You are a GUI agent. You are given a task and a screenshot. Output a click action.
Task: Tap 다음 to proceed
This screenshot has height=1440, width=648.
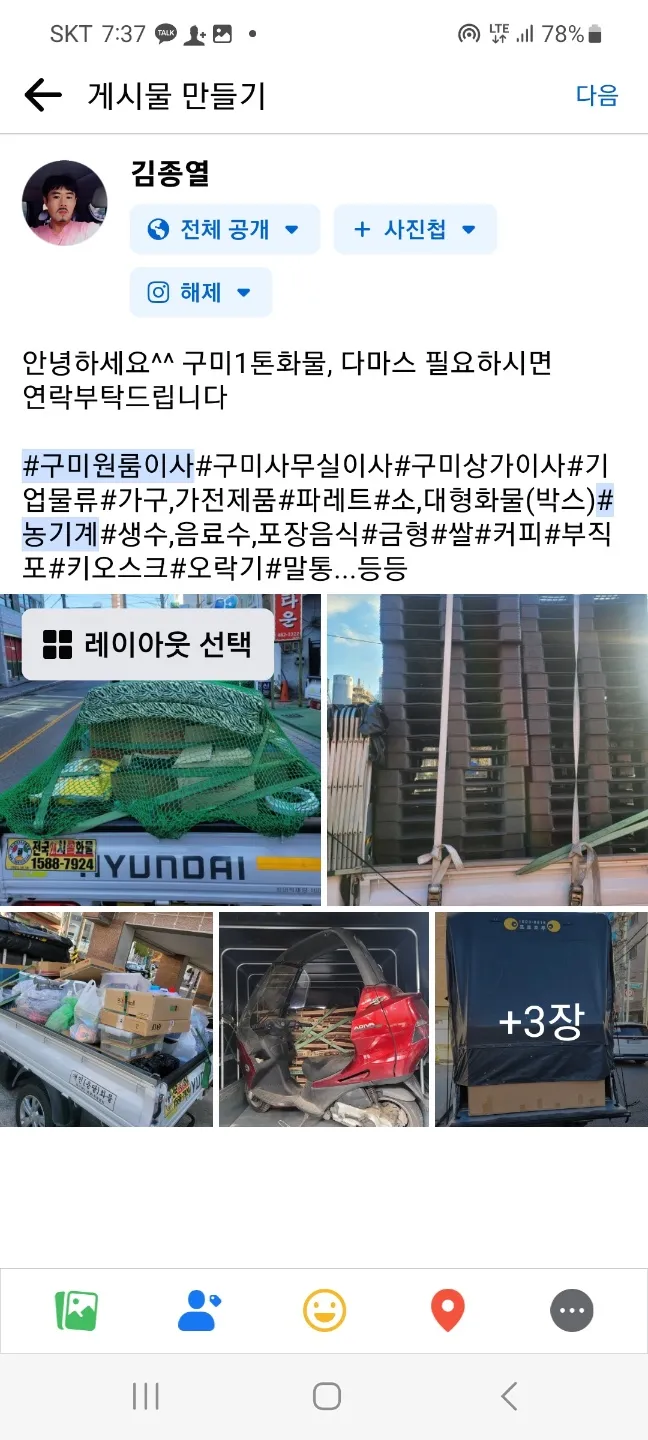point(597,96)
